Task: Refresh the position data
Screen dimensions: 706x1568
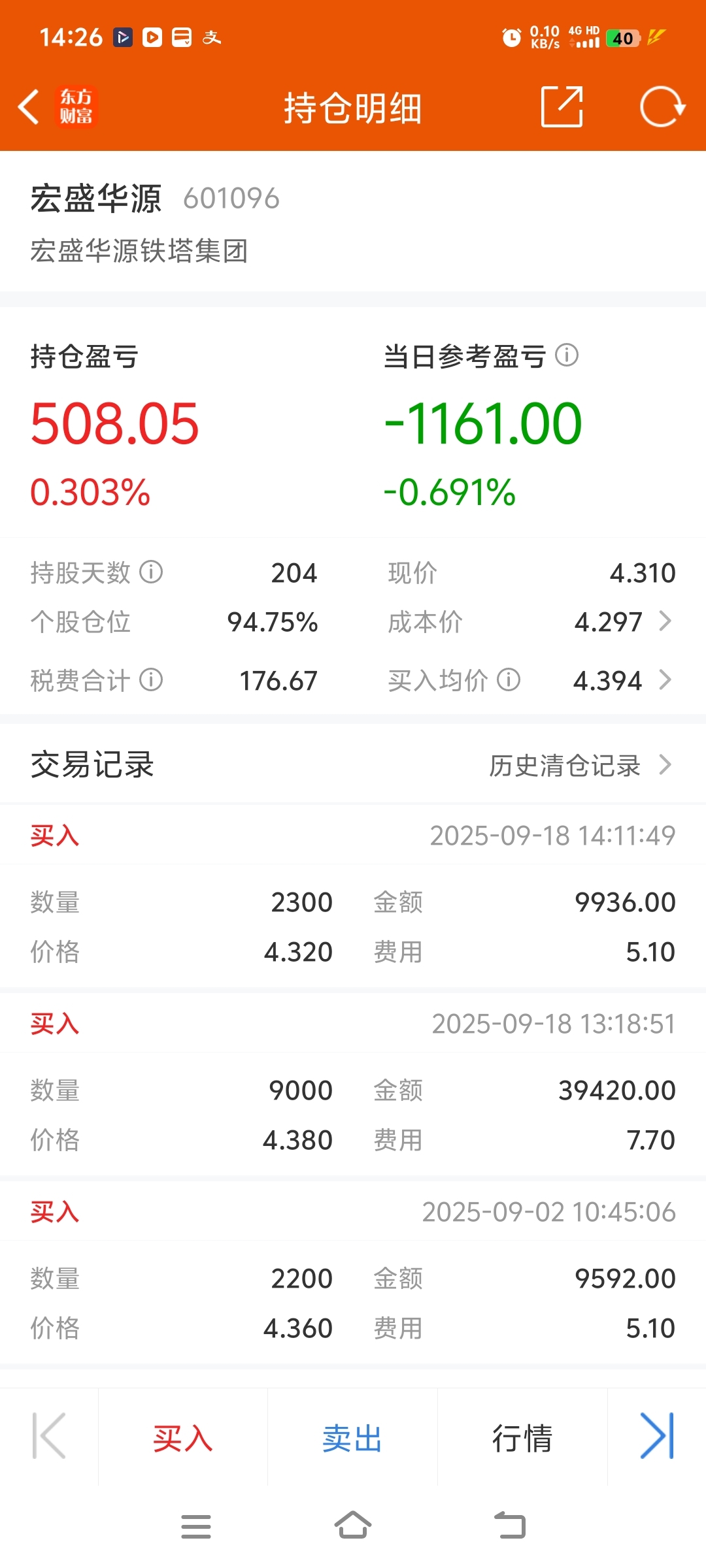Action: coord(662,106)
